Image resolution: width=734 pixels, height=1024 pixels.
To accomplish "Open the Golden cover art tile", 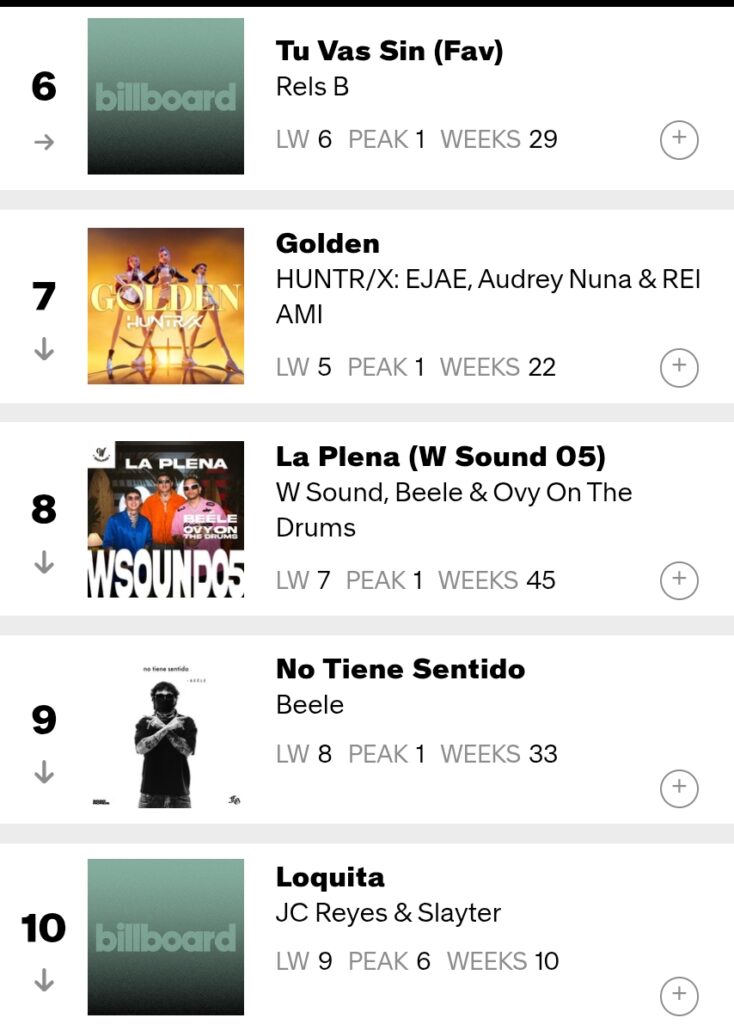I will pos(166,306).
